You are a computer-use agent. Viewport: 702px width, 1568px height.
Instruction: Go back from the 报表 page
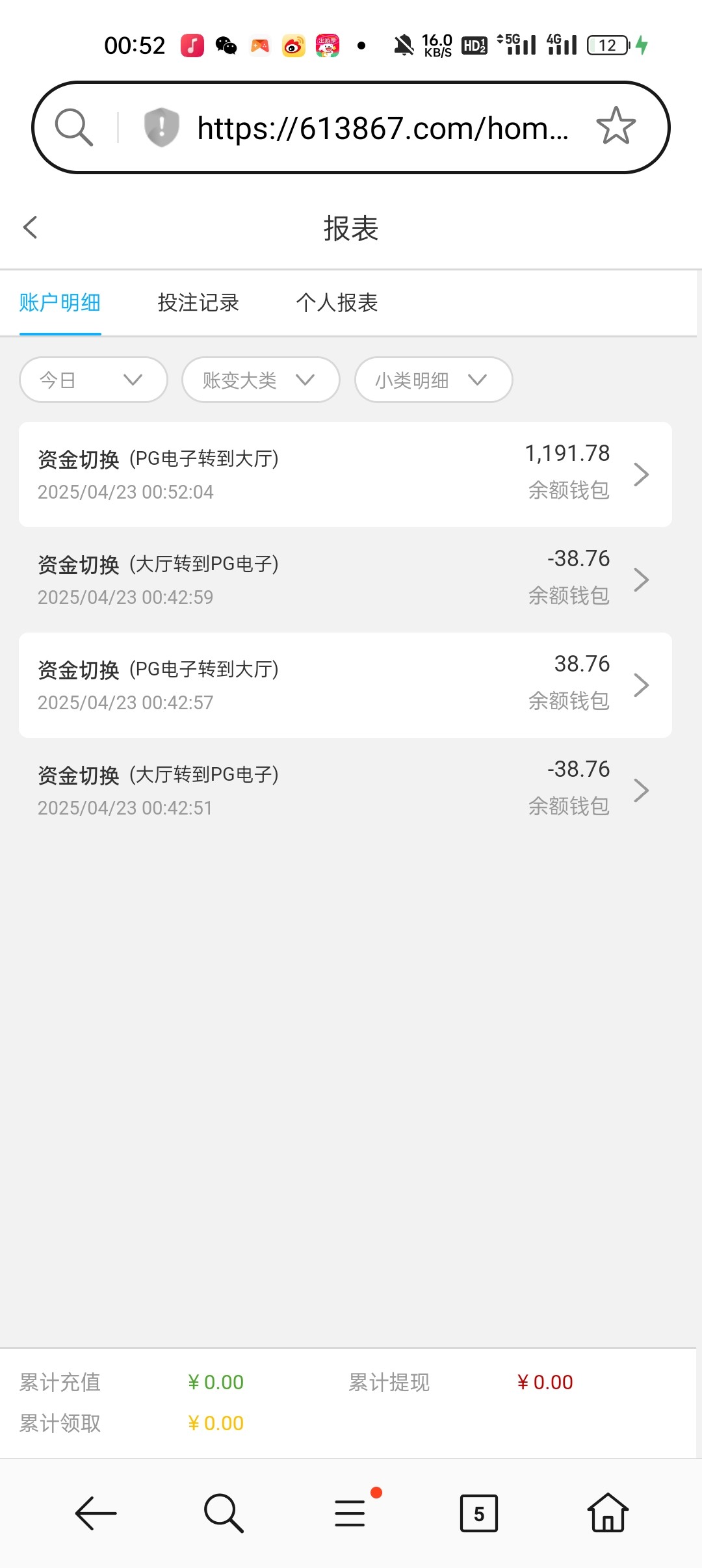click(x=30, y=228)
